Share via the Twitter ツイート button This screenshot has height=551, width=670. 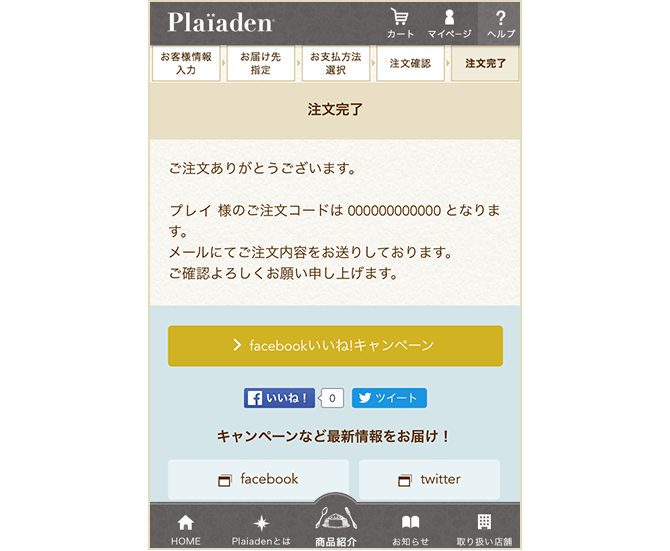coord(389,398)
